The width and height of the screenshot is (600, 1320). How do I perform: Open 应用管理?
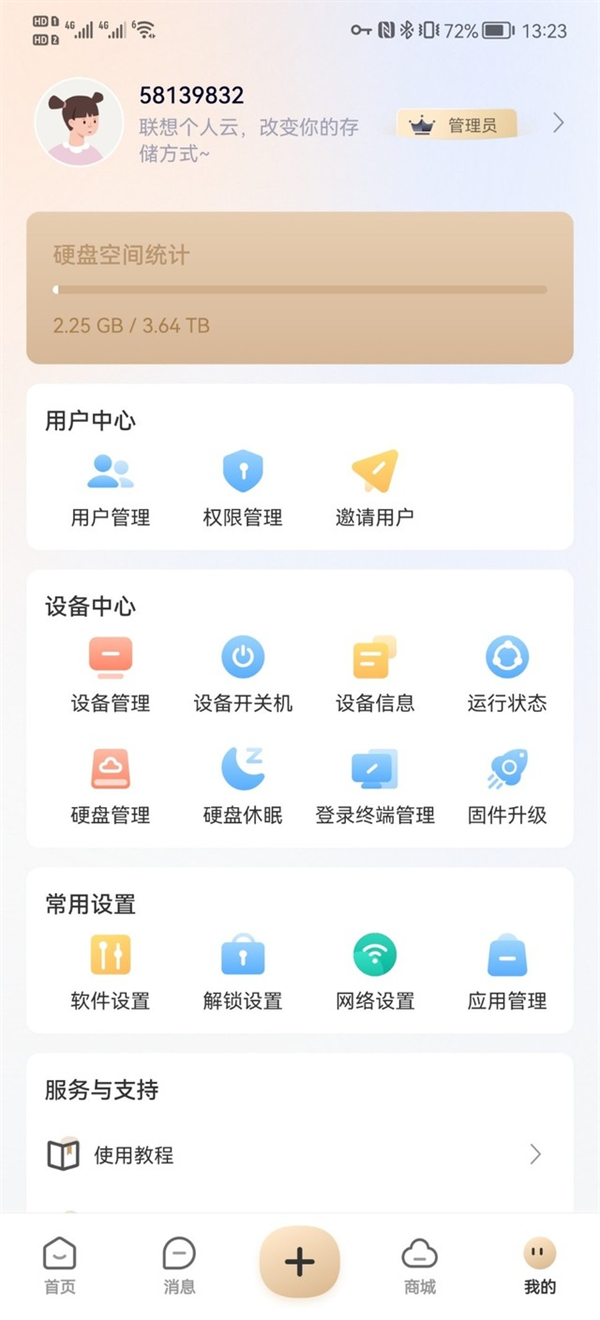[x=507, y=973]
